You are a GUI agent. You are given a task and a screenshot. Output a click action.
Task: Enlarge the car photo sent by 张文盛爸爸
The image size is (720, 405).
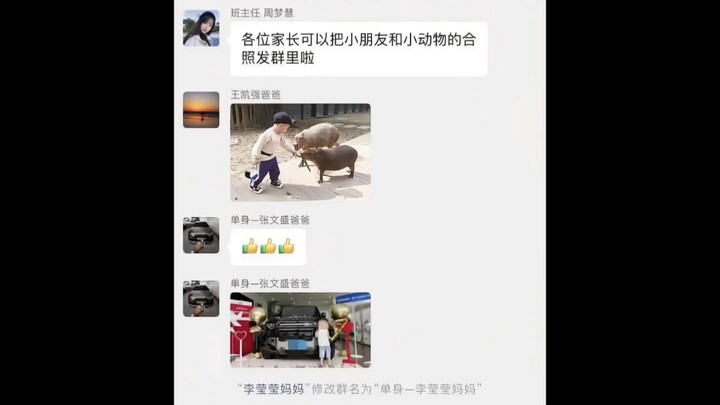[300, 329]
